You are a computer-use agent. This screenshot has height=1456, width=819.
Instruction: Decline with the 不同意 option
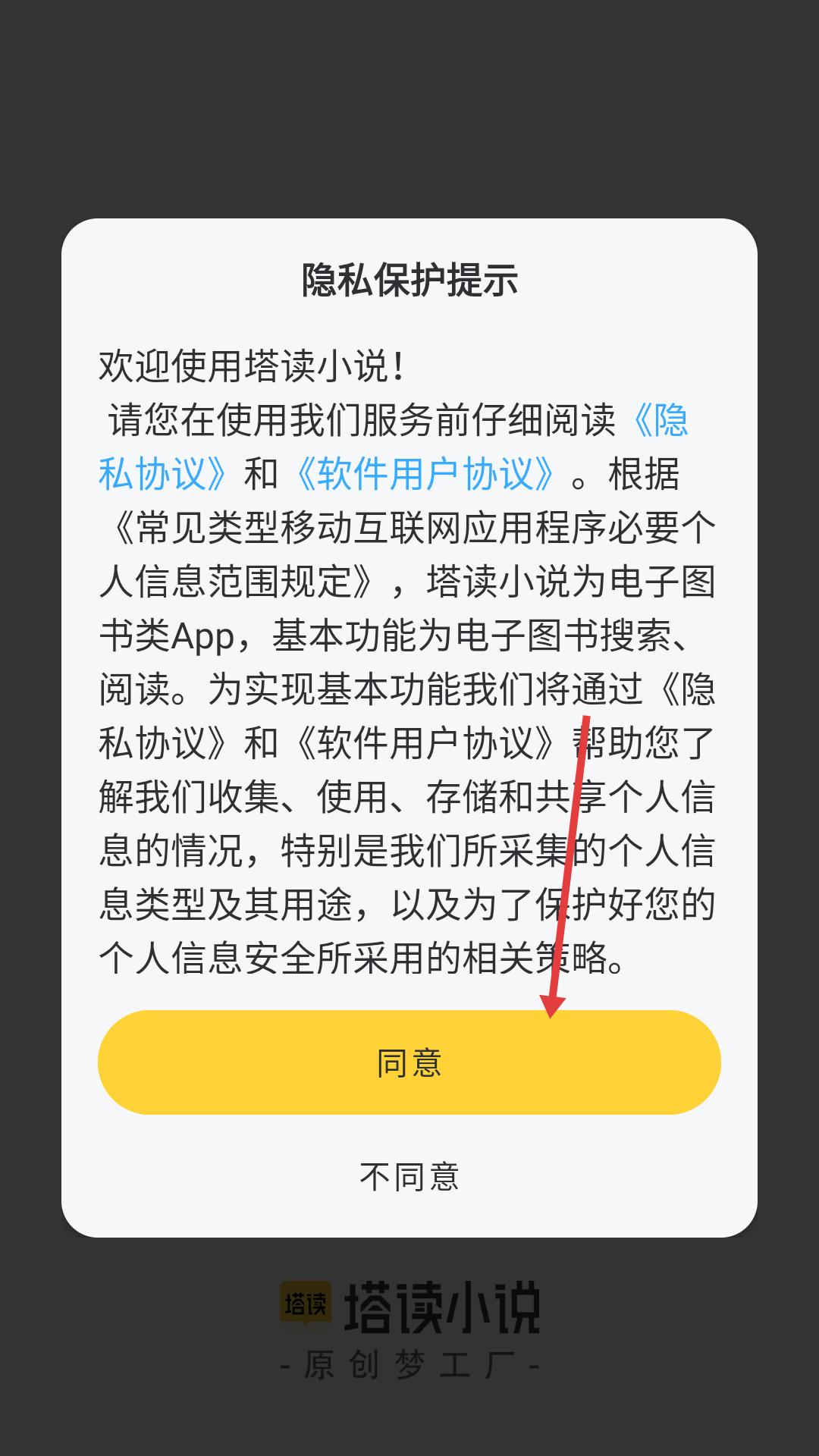(x=409, y=1177)
